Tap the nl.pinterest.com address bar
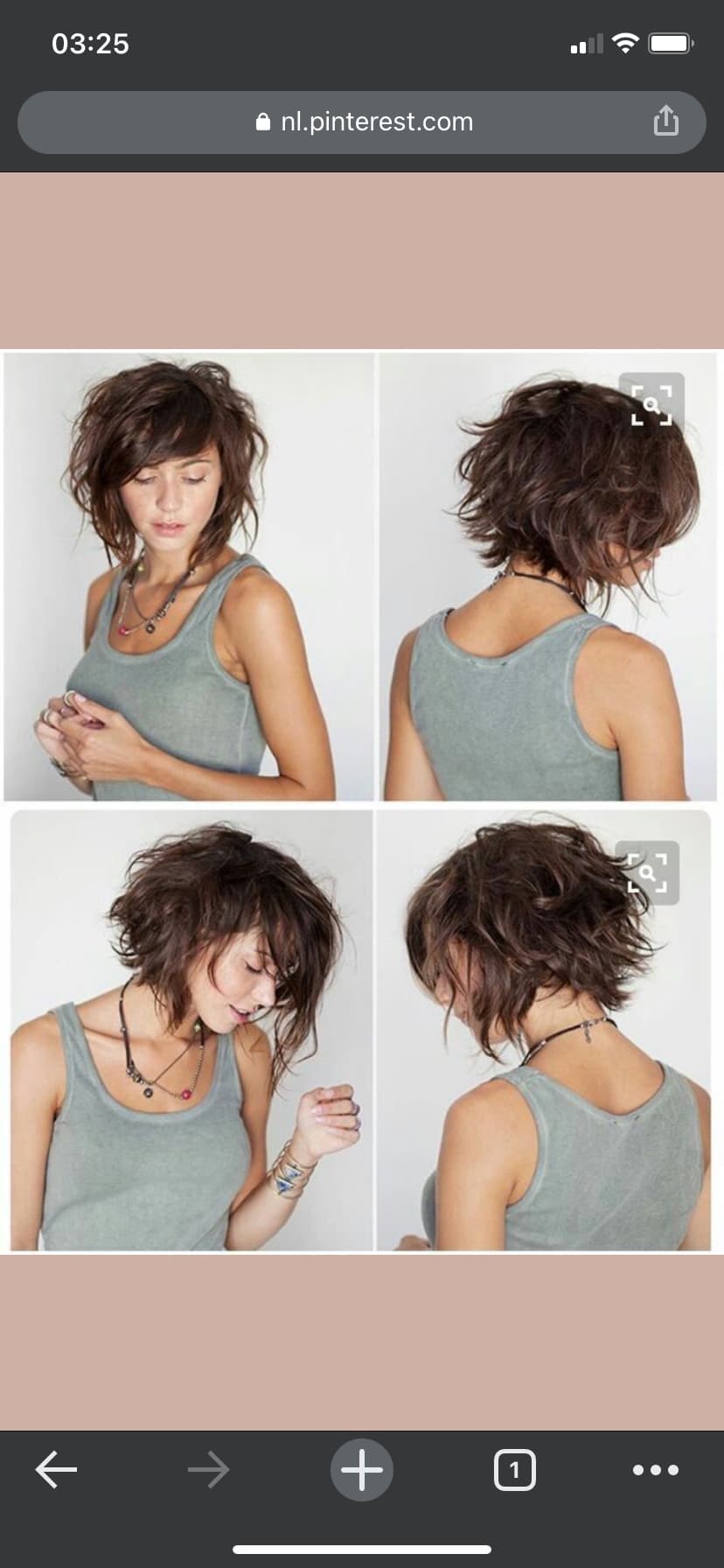The image size is (724, 1568). tap(362, 122)
